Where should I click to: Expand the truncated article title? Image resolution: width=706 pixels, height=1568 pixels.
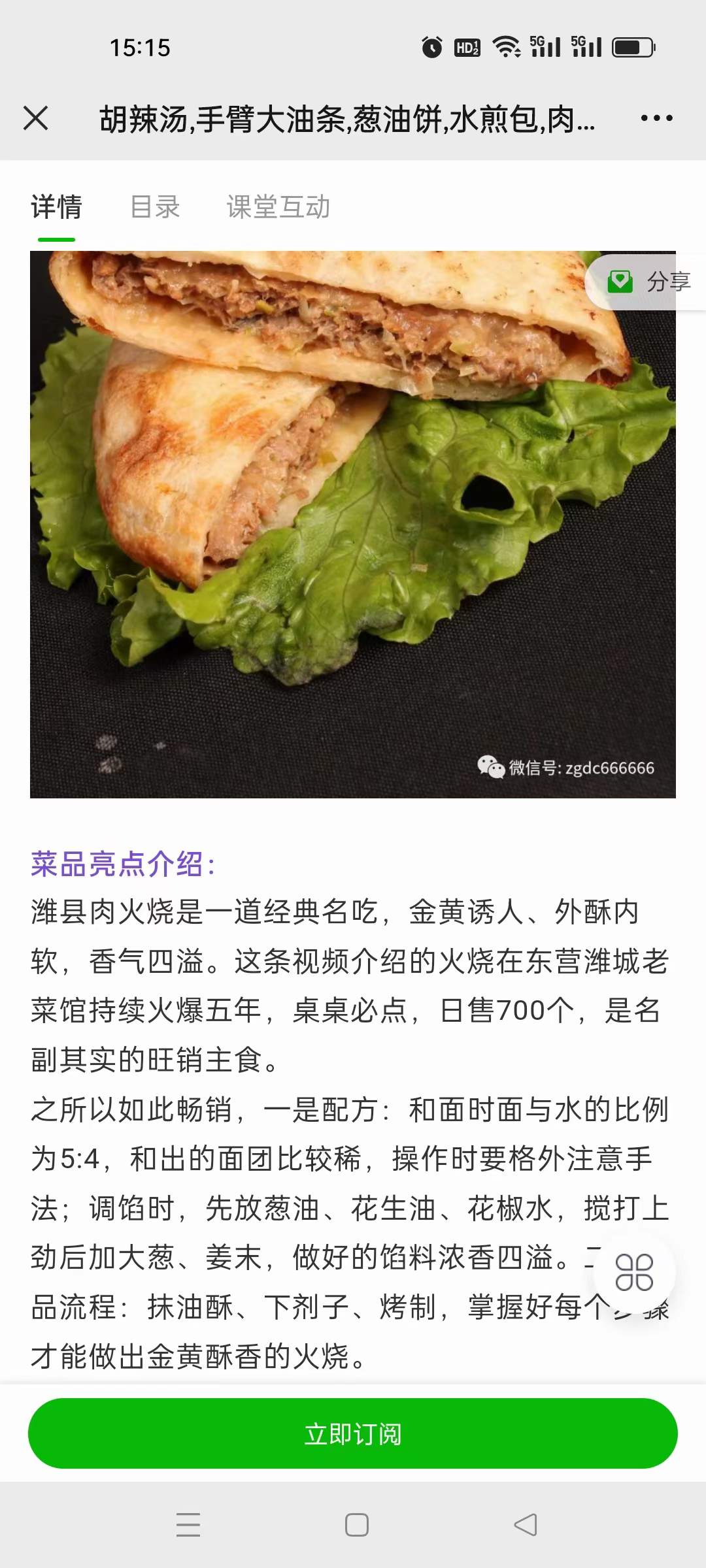346,118
